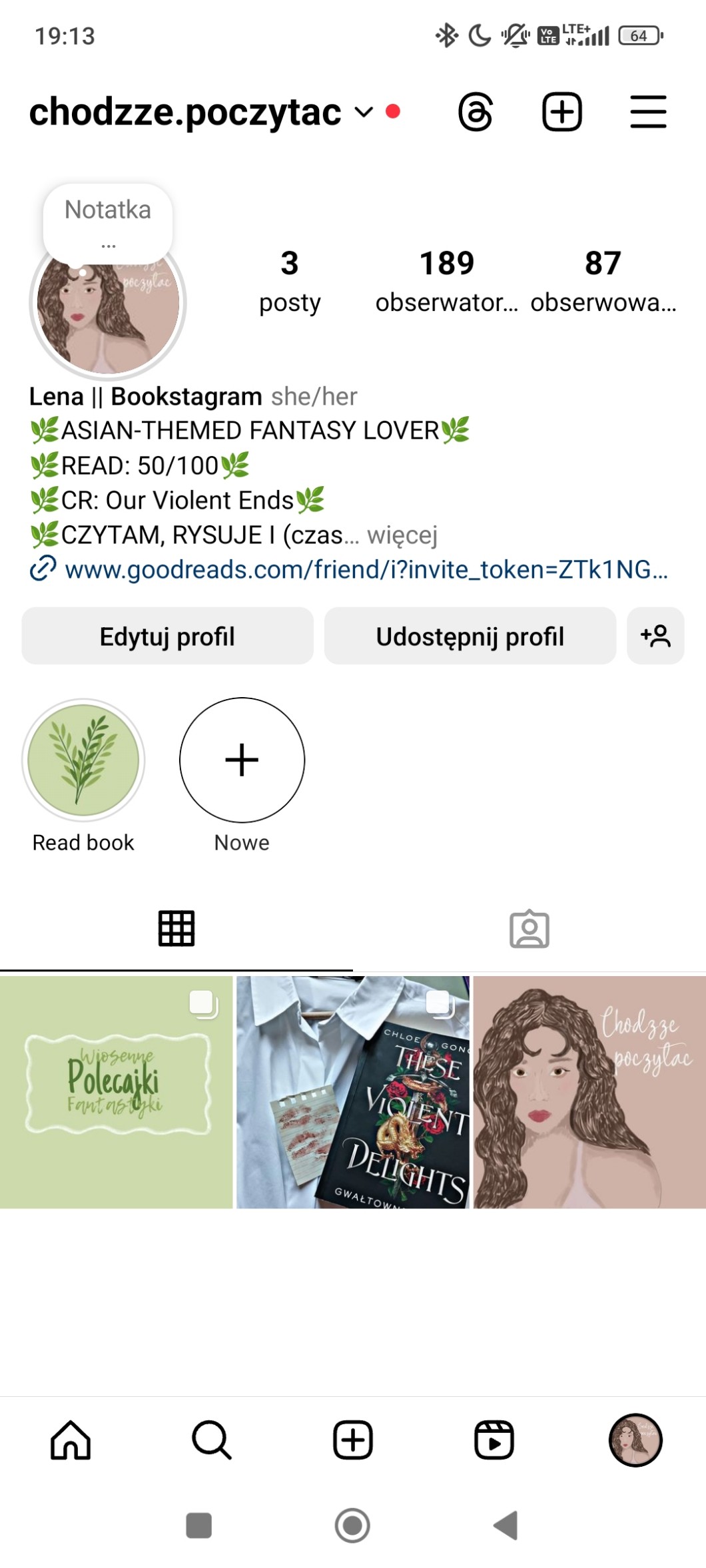Open the Goodreads link in the bio
This screenshot has height=1568, width=706.
point(366,570)
